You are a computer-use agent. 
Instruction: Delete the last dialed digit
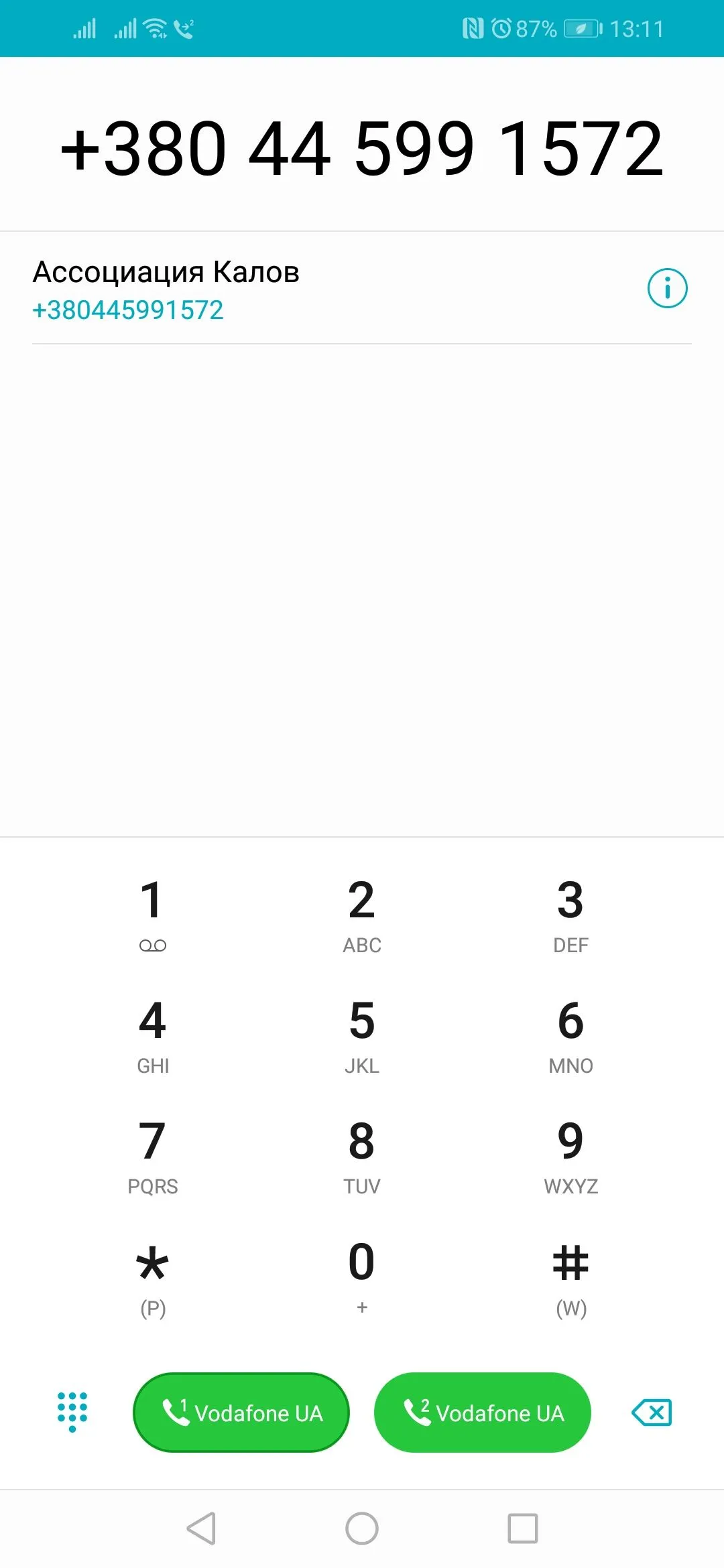(652, 1413)
